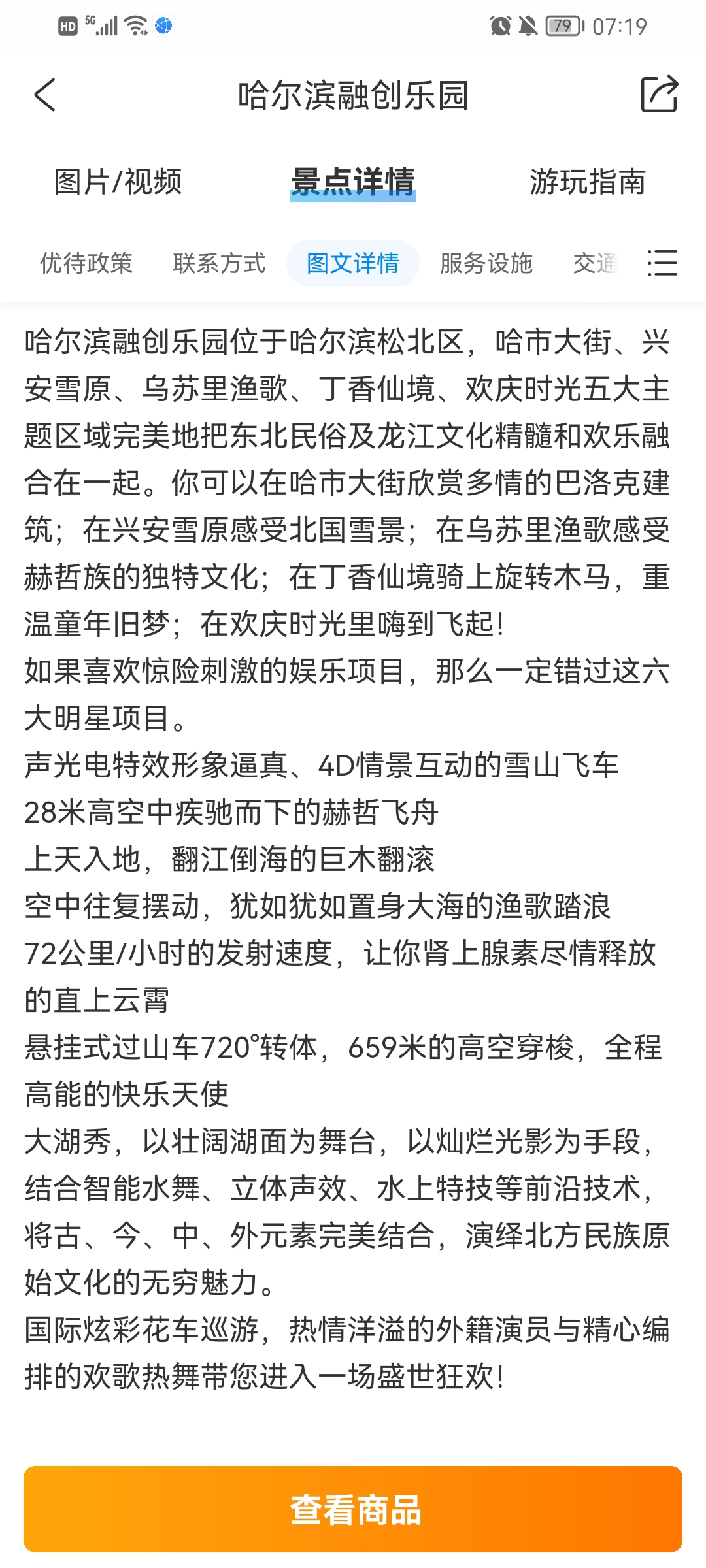The width and height of the screenshot is (706, 1568).
Task: Select the 图文详情 section chip
Action: tap(353, 263)
